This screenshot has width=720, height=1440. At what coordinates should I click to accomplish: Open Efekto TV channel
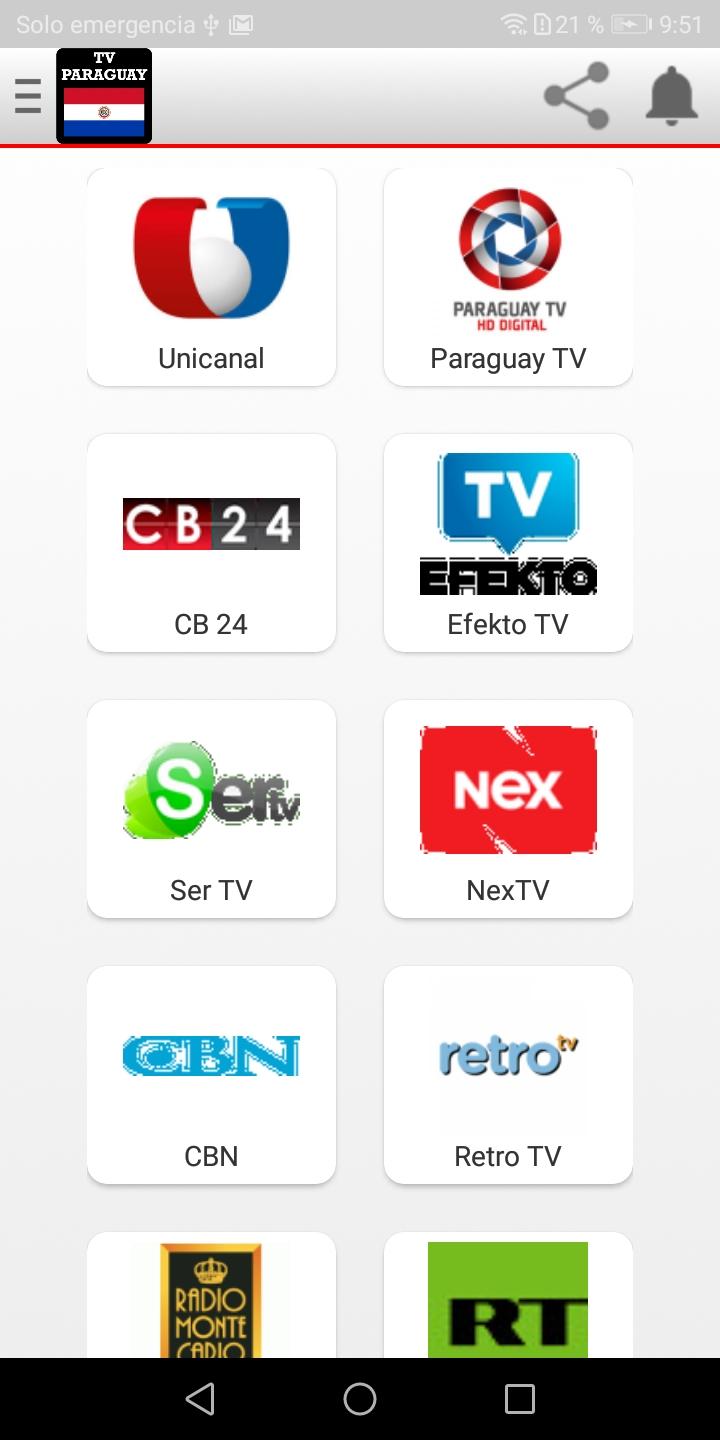click(x=508, y=543)
